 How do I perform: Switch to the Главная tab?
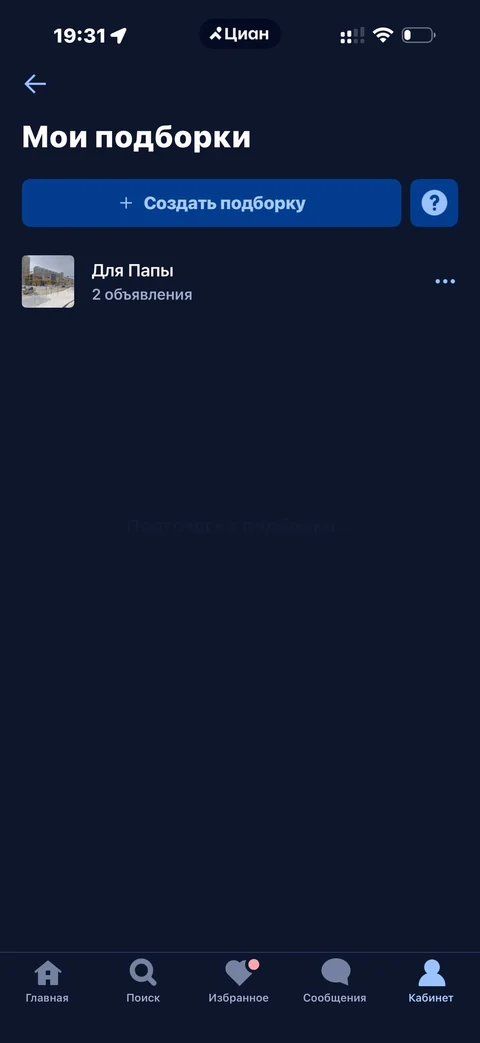tap(47, 981)
